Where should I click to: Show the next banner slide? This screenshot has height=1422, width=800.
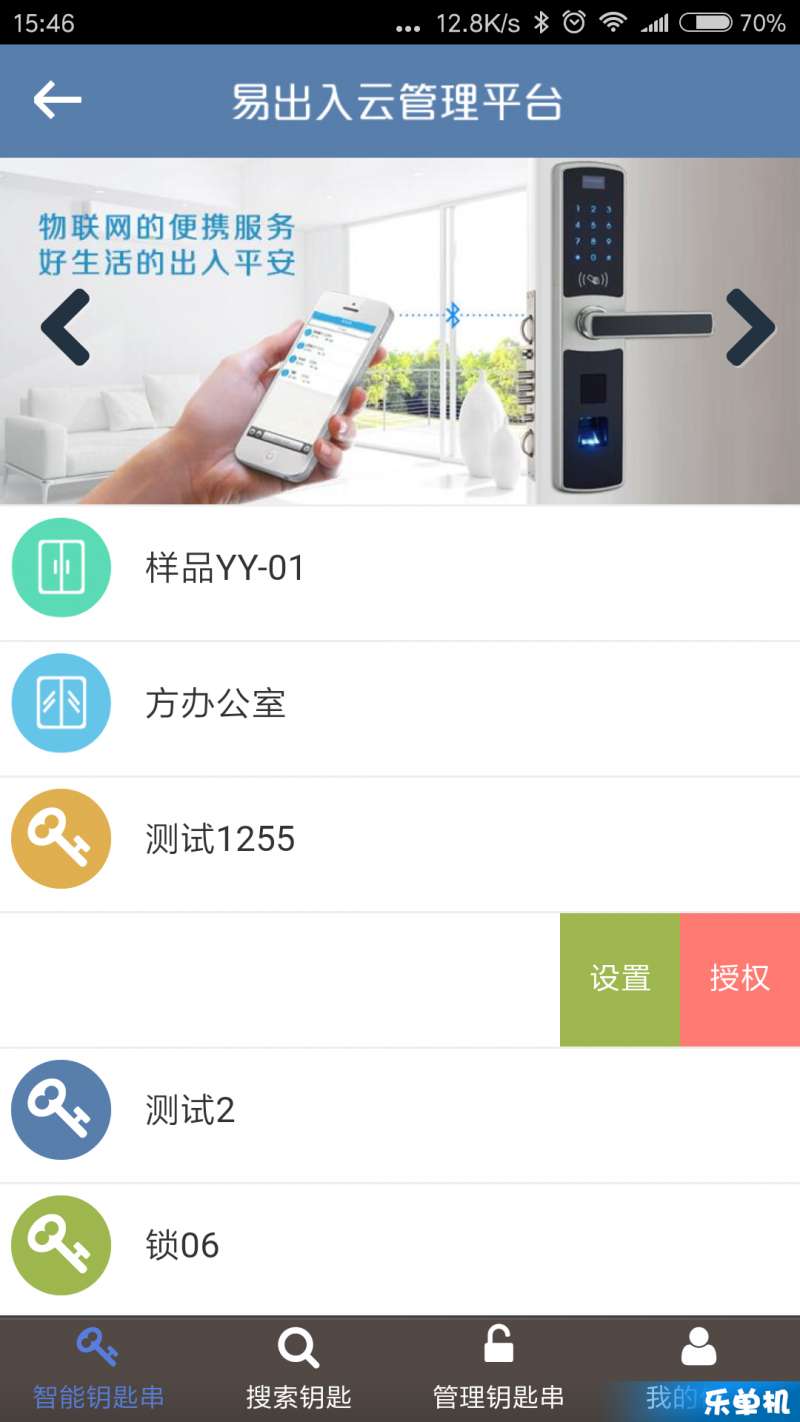click(x=749, y=327)
